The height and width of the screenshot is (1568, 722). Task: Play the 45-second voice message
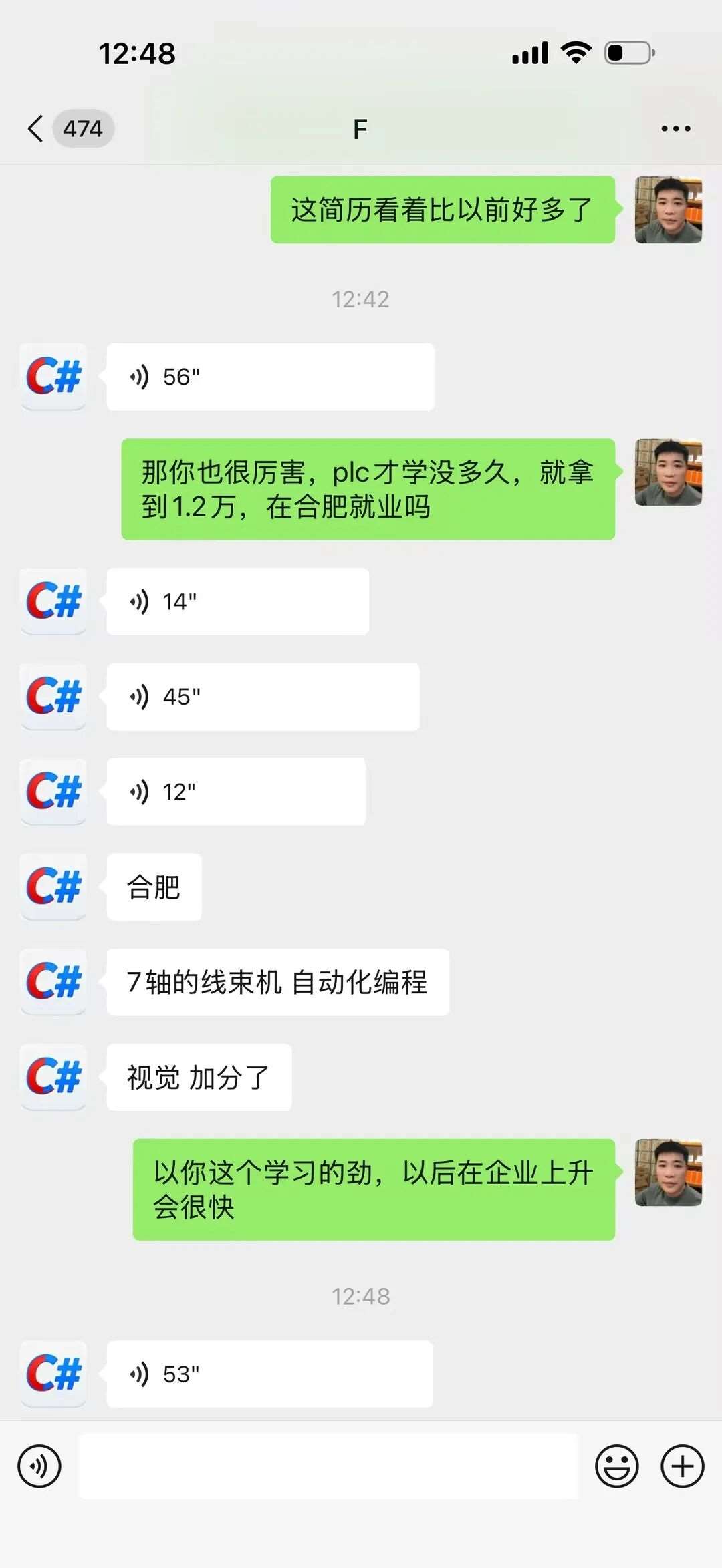[x=263, y=697]
